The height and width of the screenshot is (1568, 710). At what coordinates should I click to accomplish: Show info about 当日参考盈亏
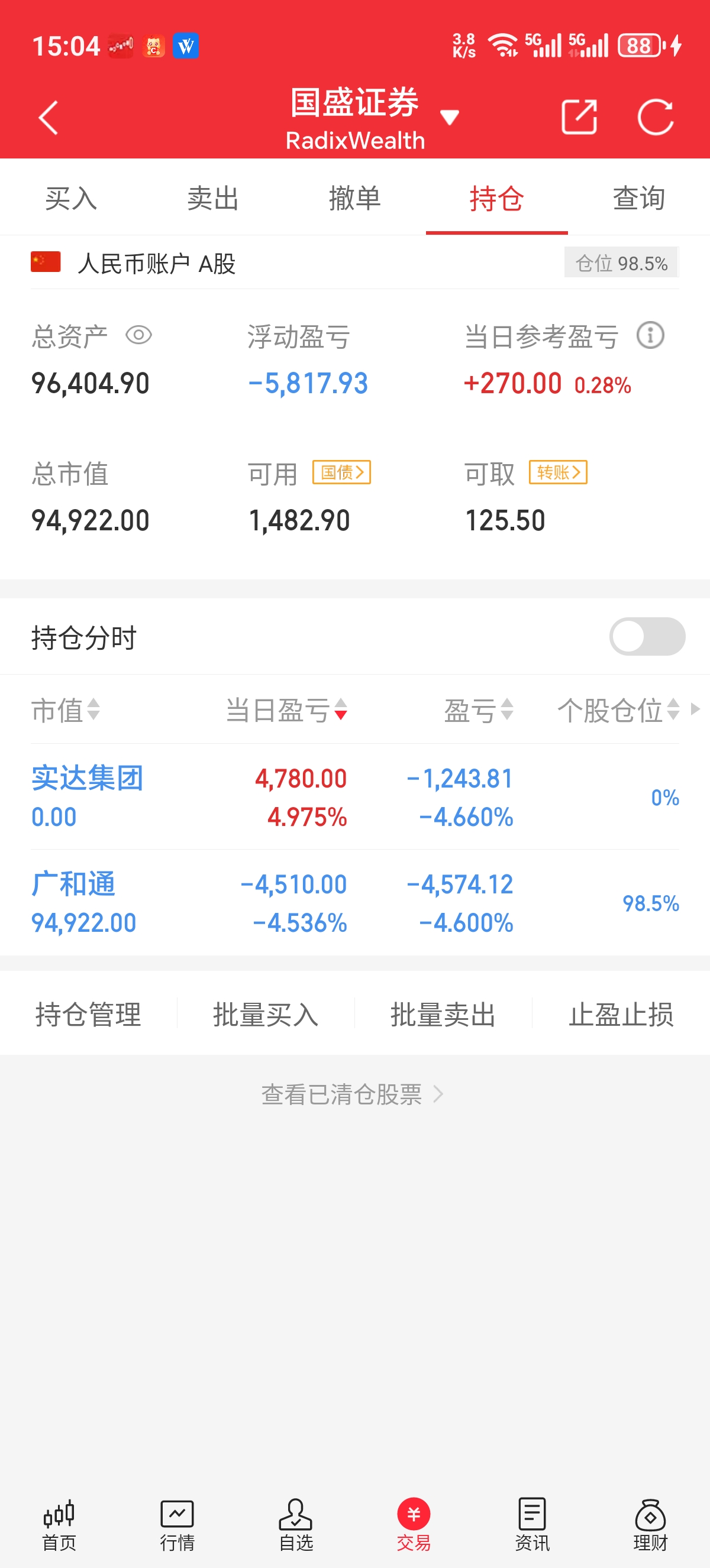[x=650, y=335]
